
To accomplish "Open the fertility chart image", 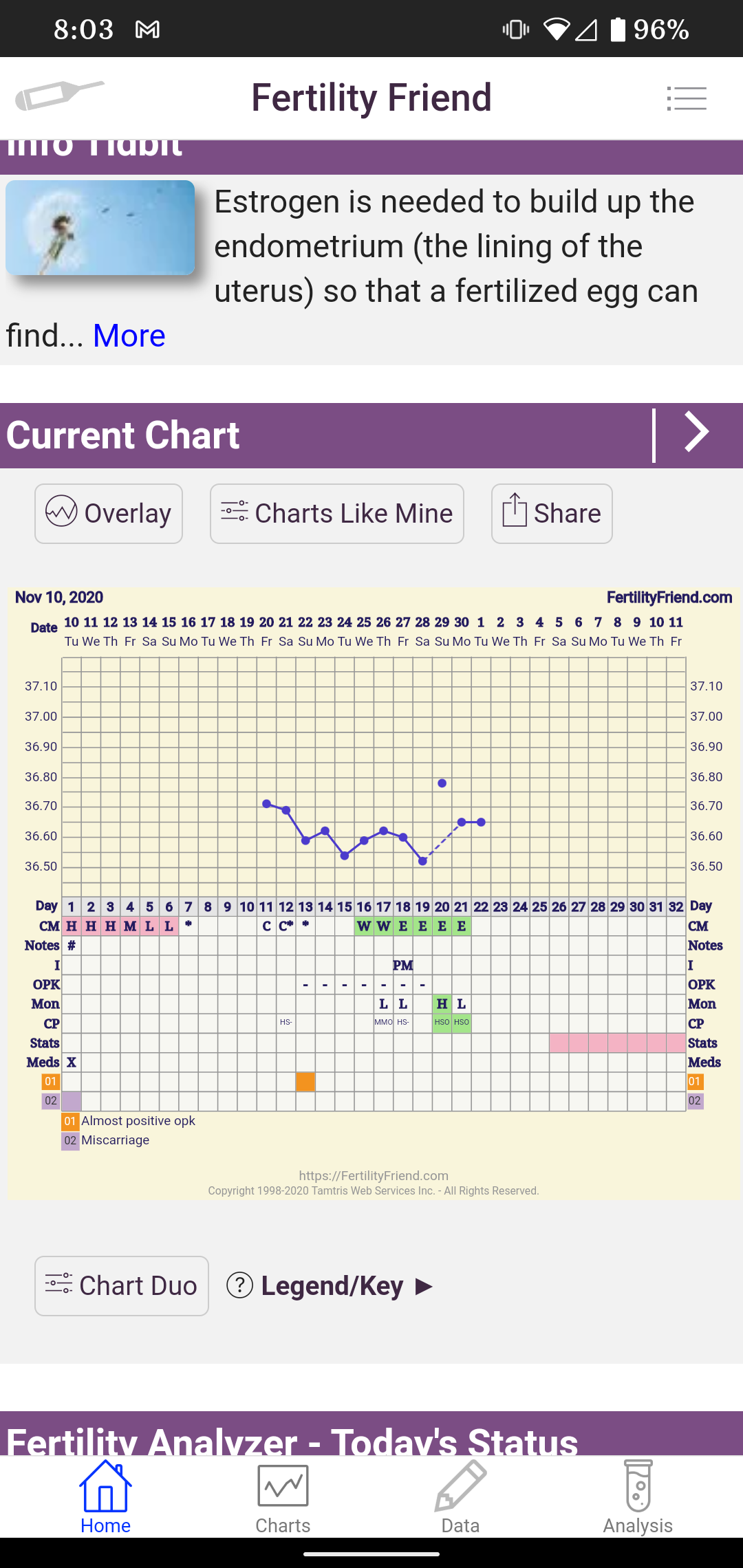I will [374, 893].
